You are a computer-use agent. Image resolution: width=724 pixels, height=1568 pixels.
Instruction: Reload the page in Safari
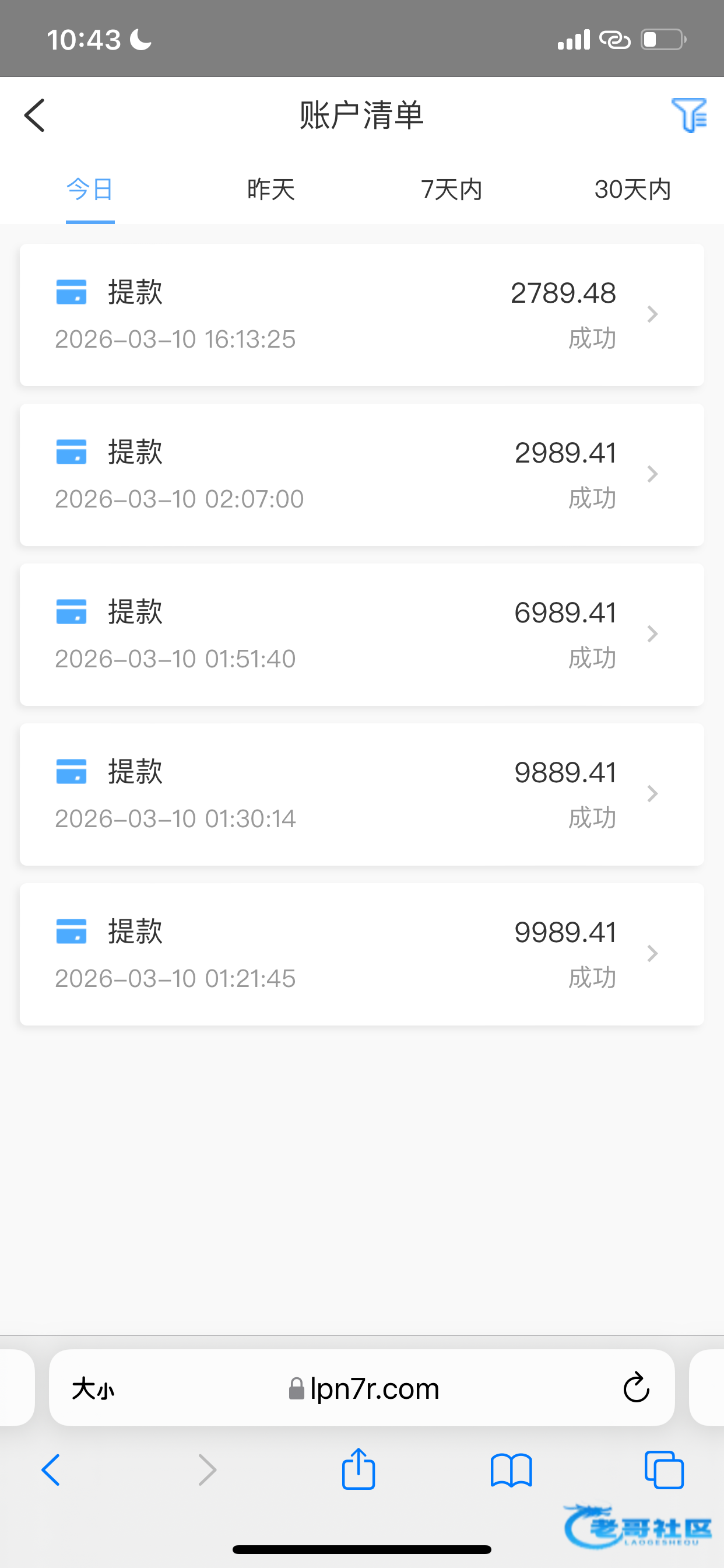(x=636, y=1388)
